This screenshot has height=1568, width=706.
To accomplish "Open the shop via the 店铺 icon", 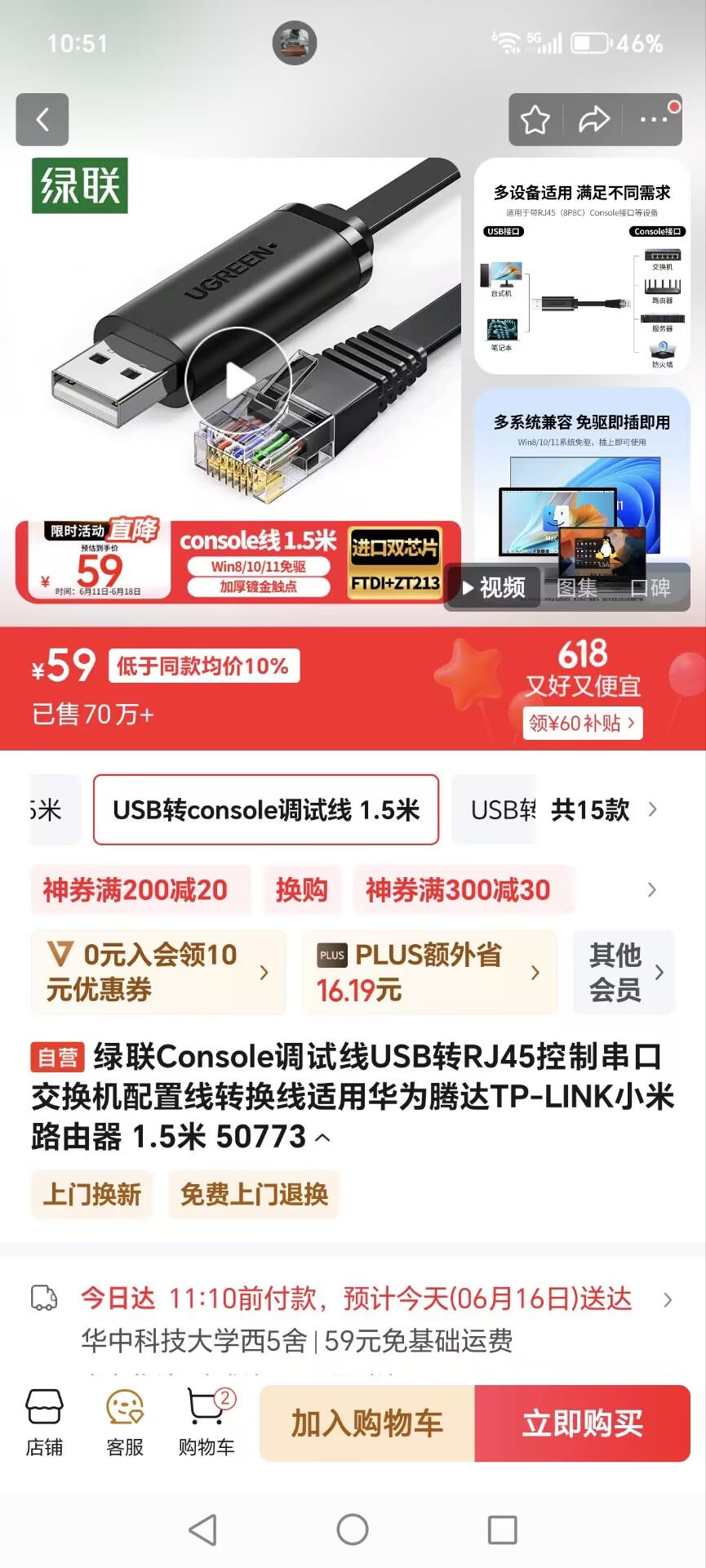I will [x=44, y=1421].
